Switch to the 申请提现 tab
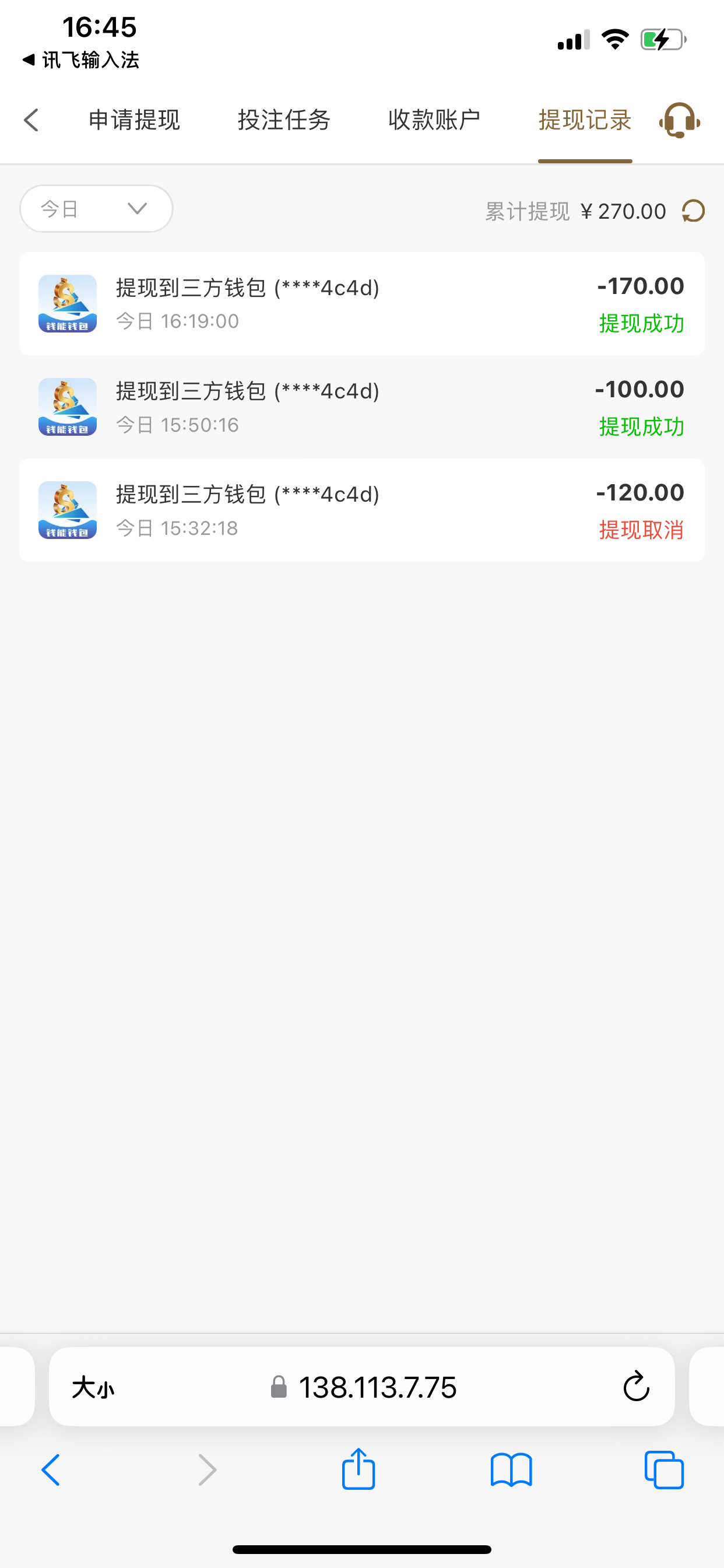724x1568 pixels. 134,120
